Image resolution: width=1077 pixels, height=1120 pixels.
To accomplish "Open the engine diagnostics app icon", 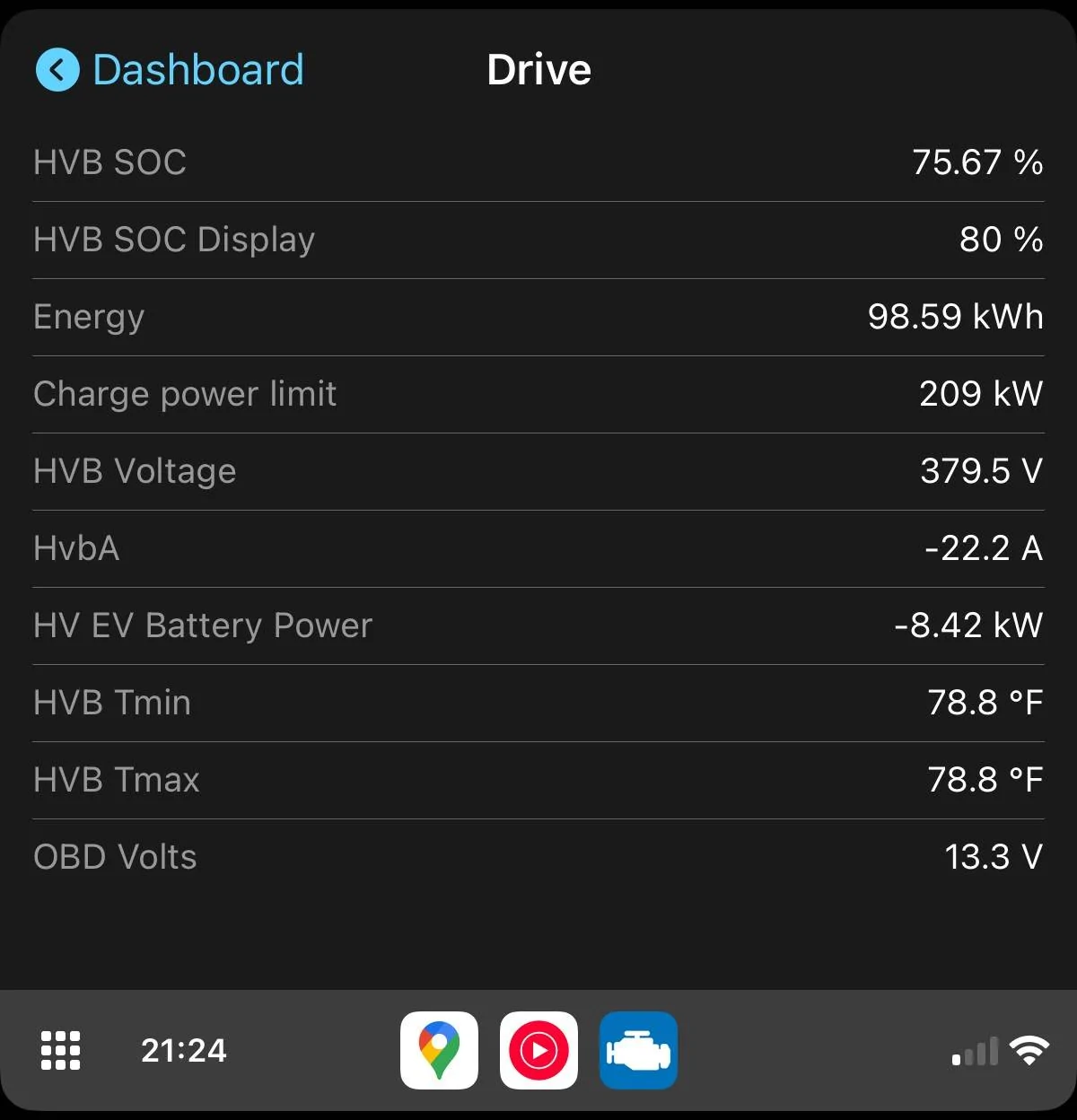I will tap(638, 1050).
